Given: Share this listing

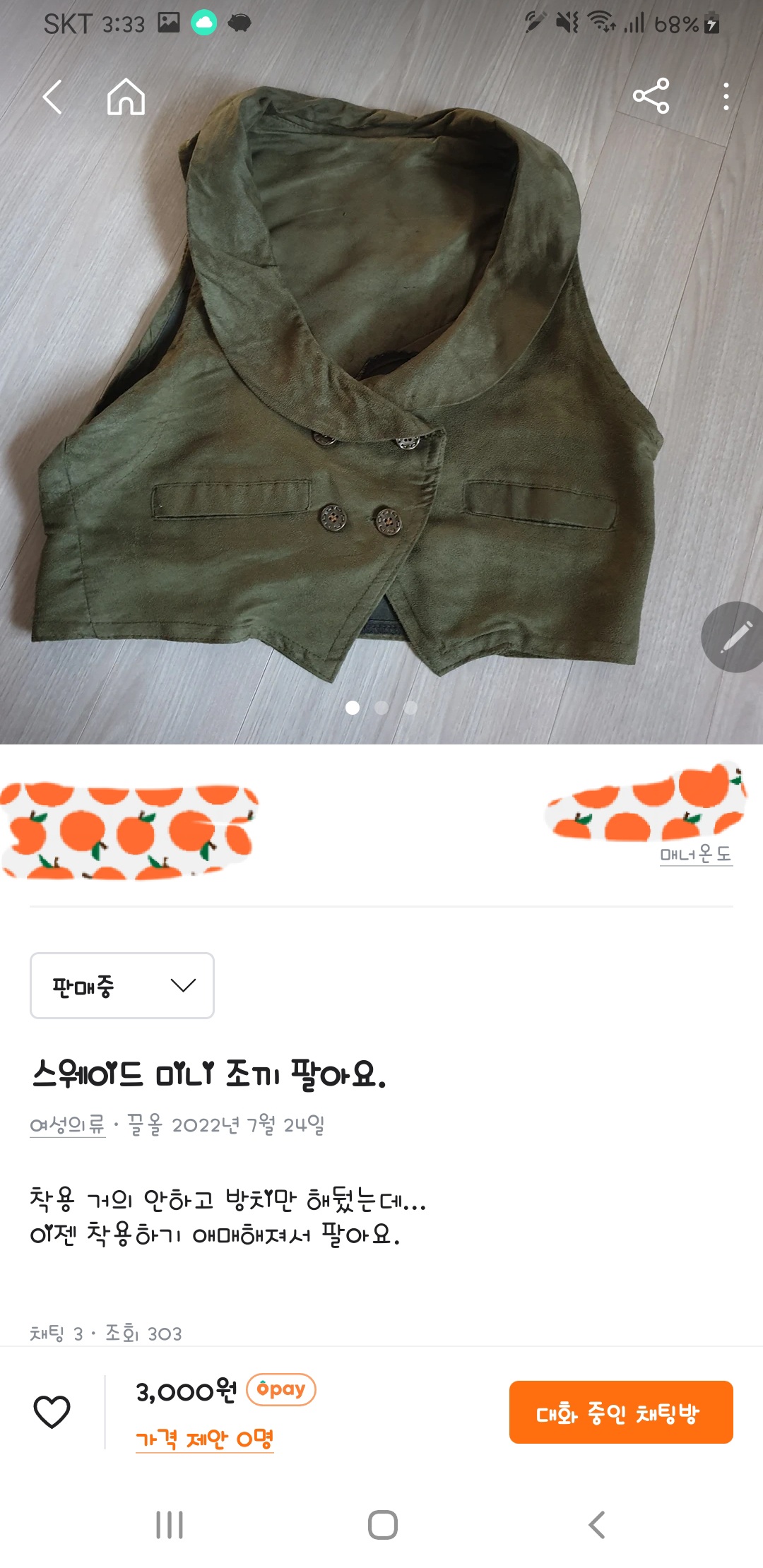Looking at the screenshot, I should [651, 96].
